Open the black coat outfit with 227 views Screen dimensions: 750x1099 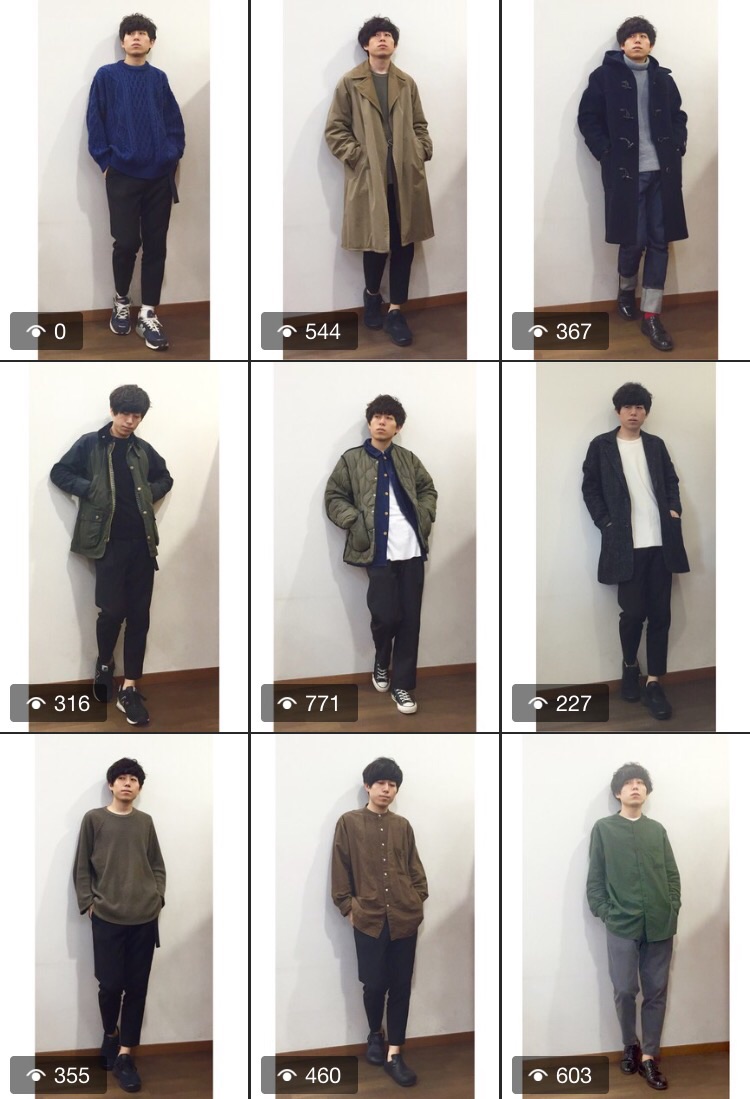626,546
